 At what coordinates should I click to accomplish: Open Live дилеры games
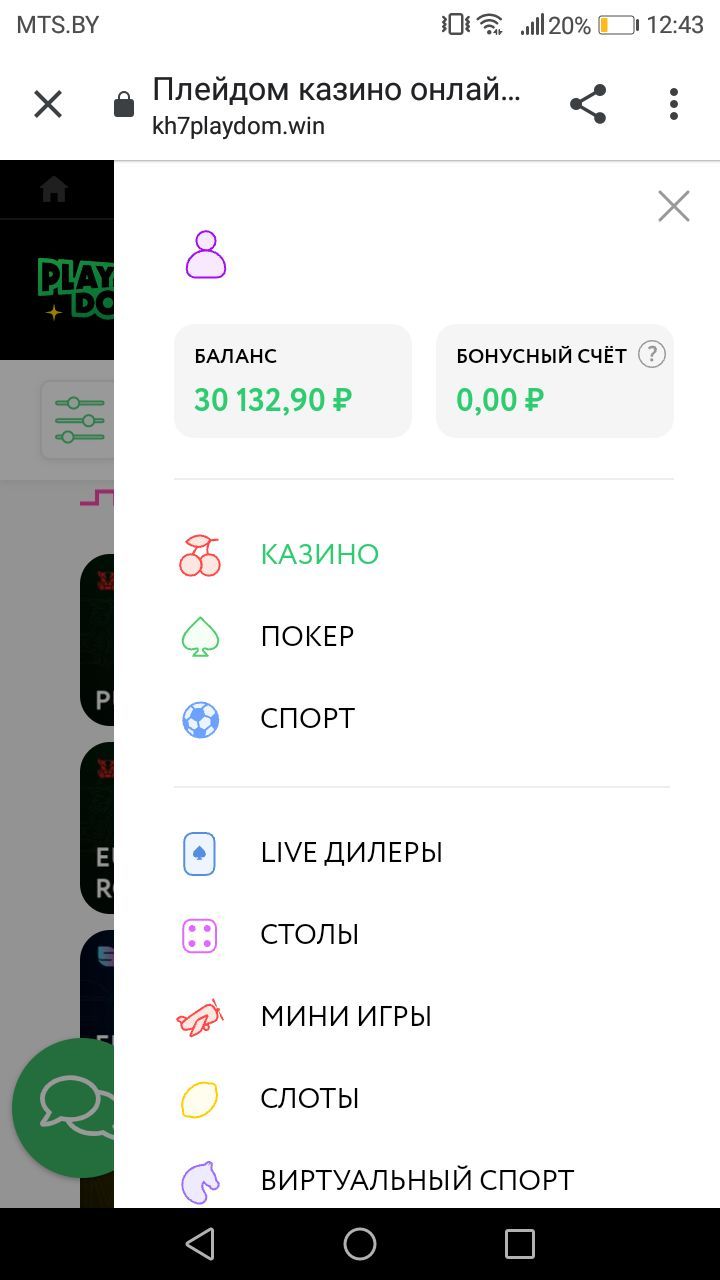pyautogui.click(x=351, y=852)
